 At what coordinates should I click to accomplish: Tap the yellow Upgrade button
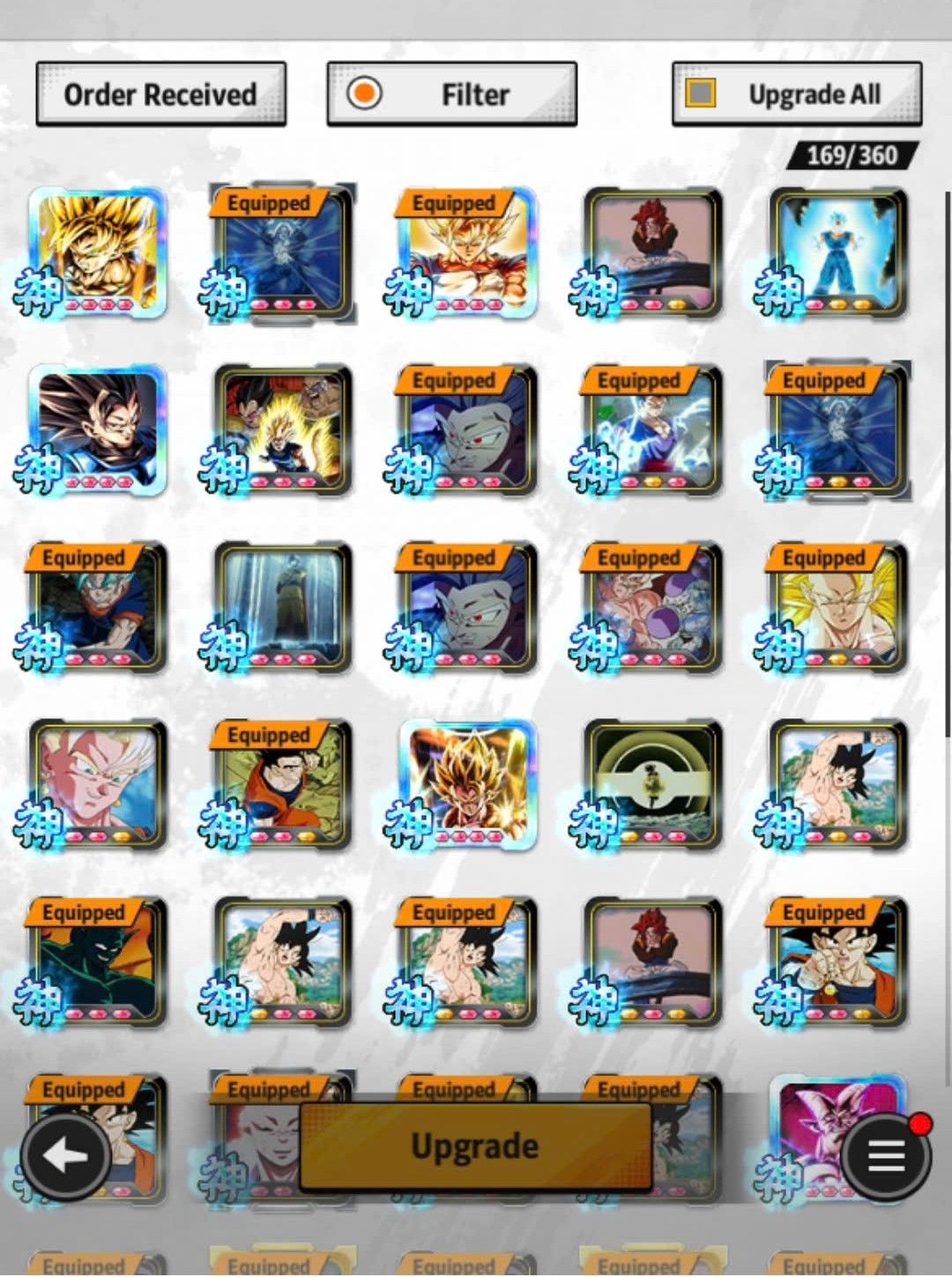click(475, 1145)
